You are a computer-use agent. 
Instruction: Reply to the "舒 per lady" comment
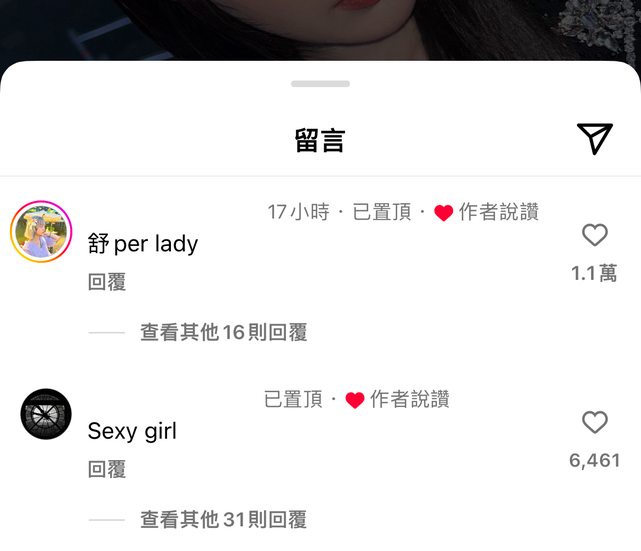tap(107, 282)
